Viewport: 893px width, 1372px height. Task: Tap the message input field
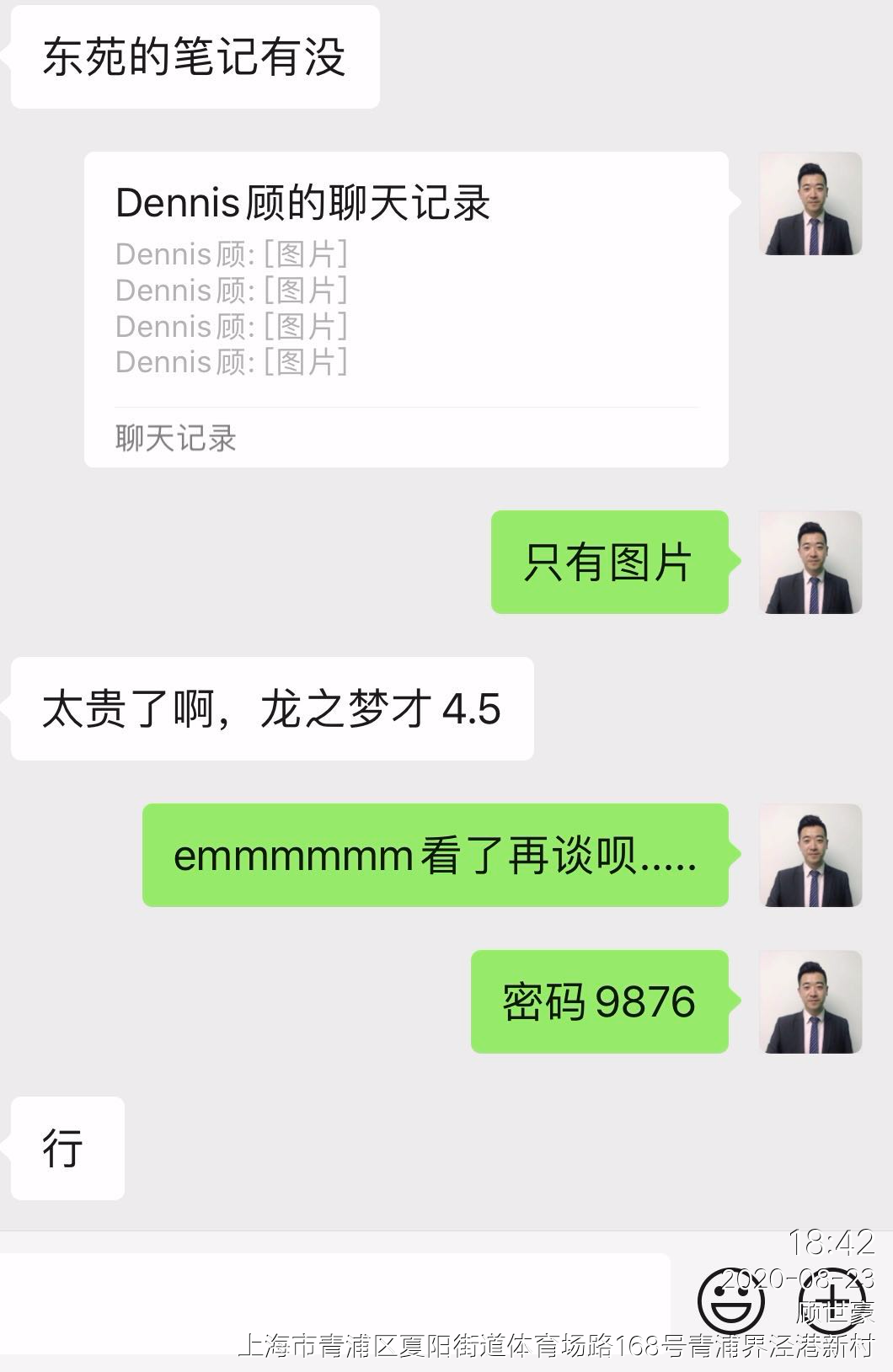(335, 1302)
